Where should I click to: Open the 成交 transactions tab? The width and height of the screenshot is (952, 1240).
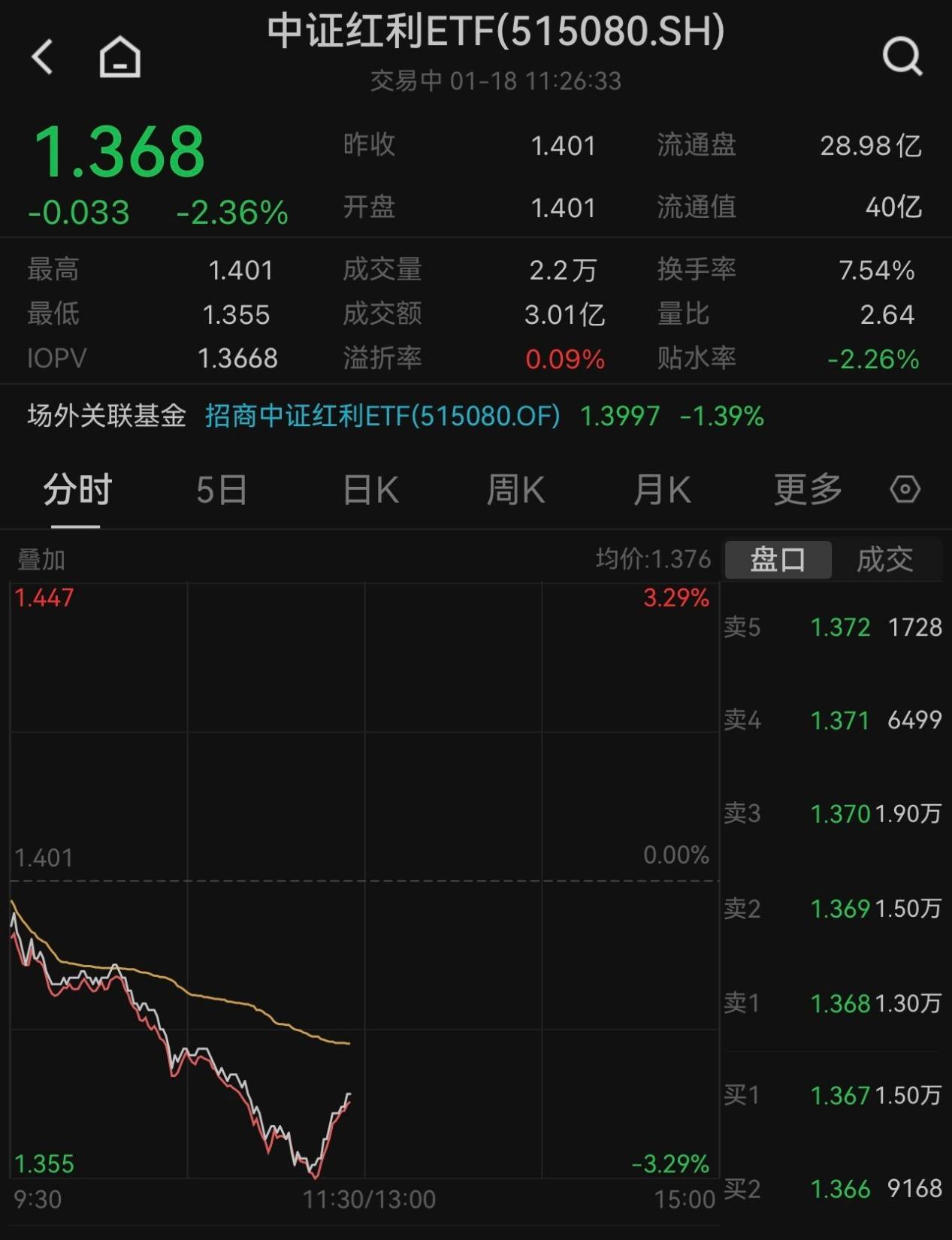tap(887, 558)
